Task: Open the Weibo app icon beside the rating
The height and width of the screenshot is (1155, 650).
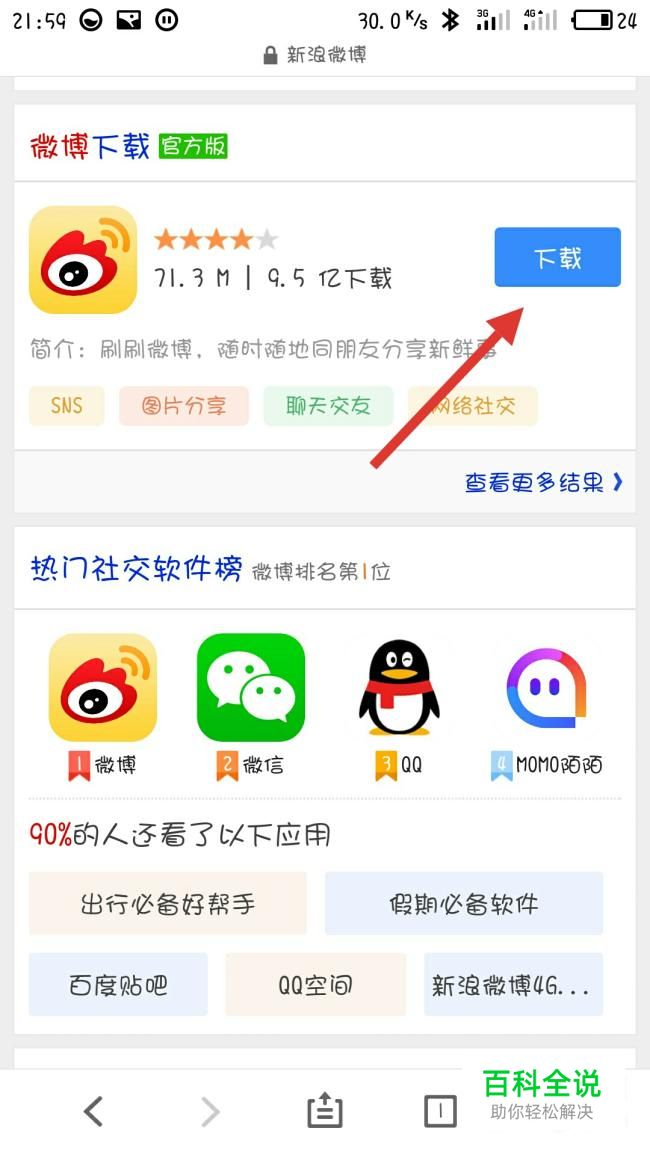Action: tap(83, 260)
